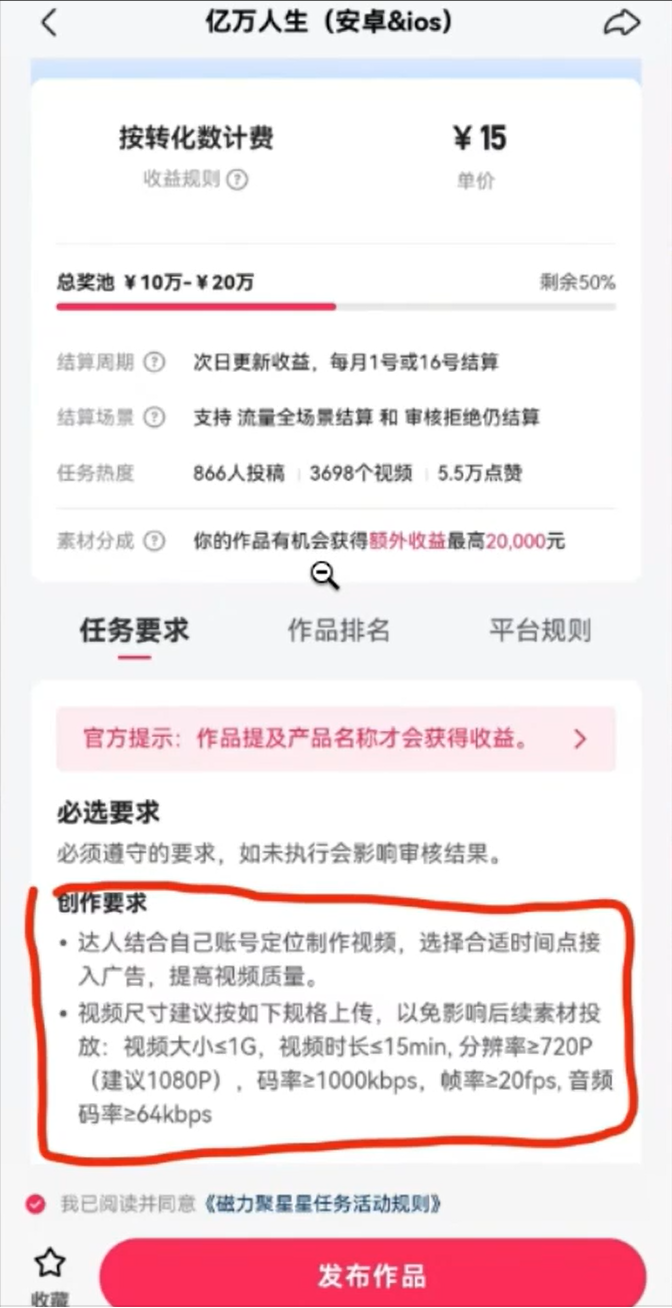Tap the 结算周期 info icon
Screen dimensions: 672x1308
153,362
